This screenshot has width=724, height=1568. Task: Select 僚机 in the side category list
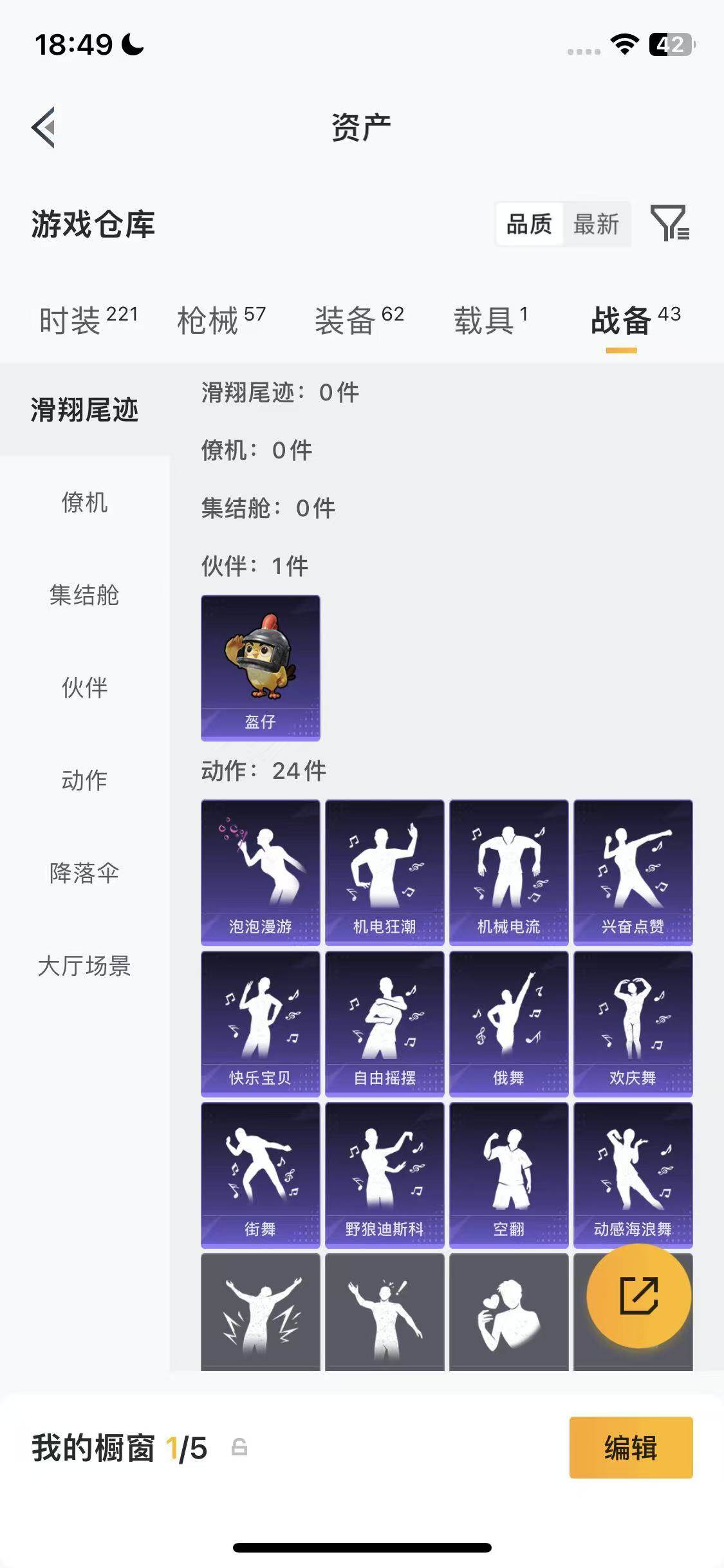[84, 503]
